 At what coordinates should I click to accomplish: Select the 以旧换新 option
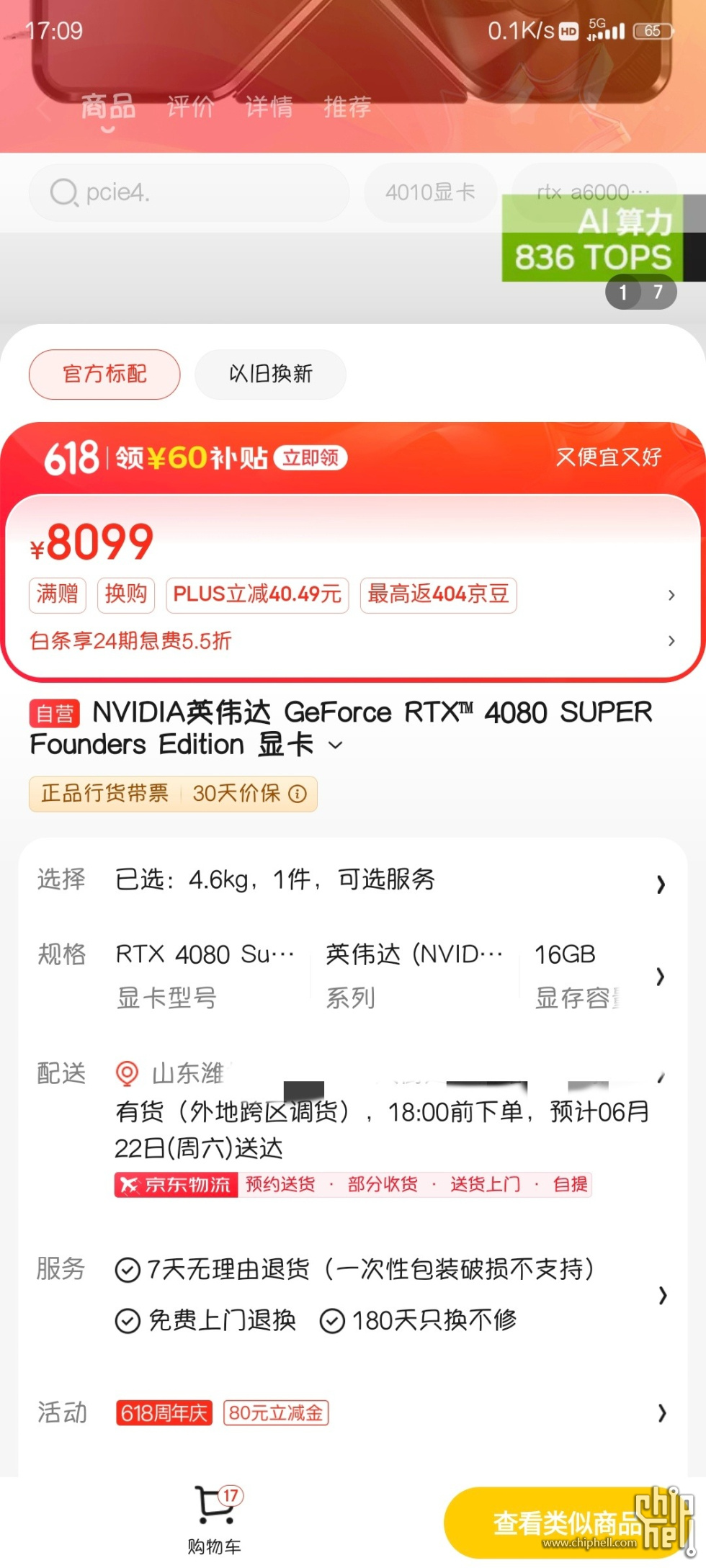point(270,374)
